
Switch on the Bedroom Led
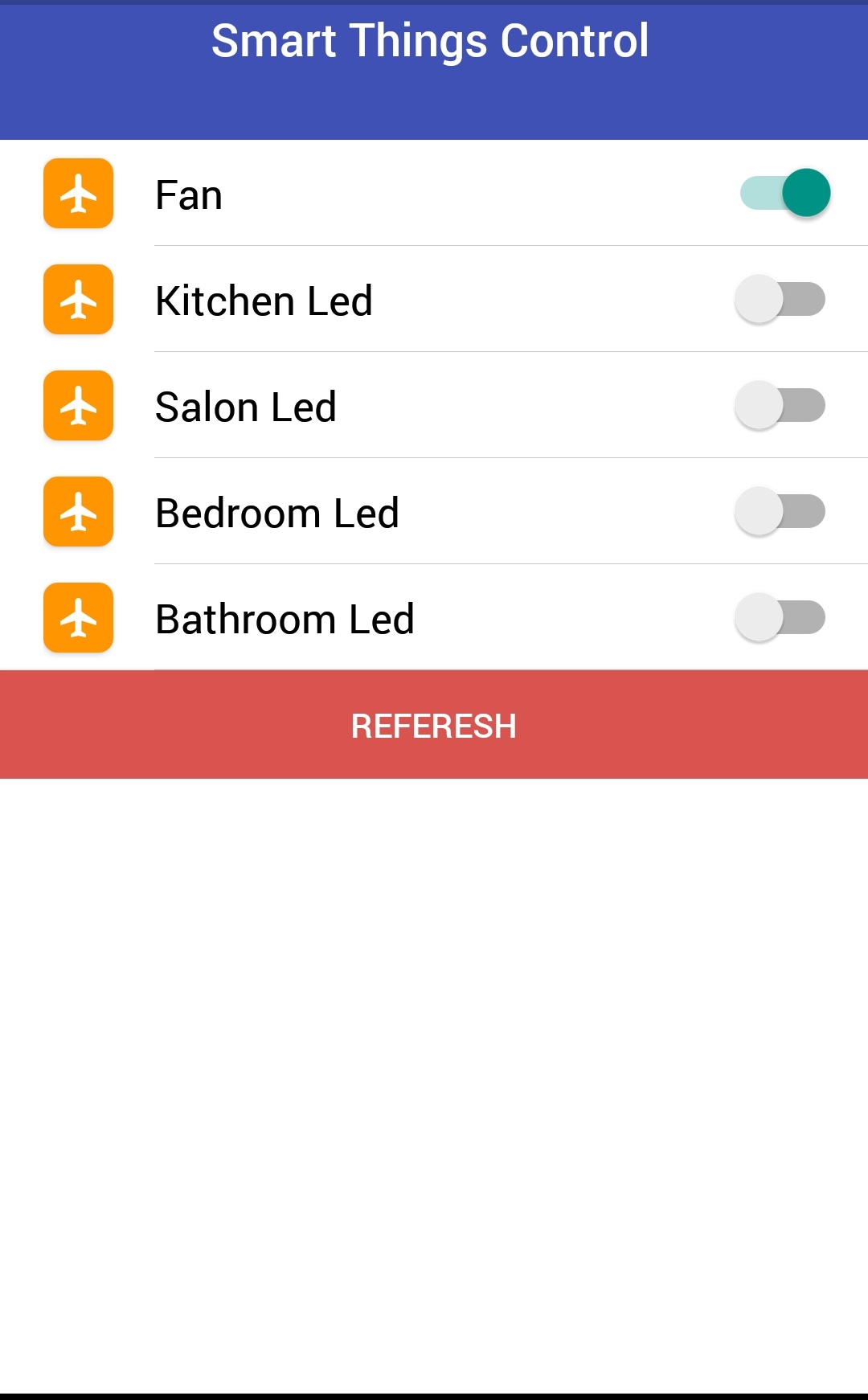point(780,511)
